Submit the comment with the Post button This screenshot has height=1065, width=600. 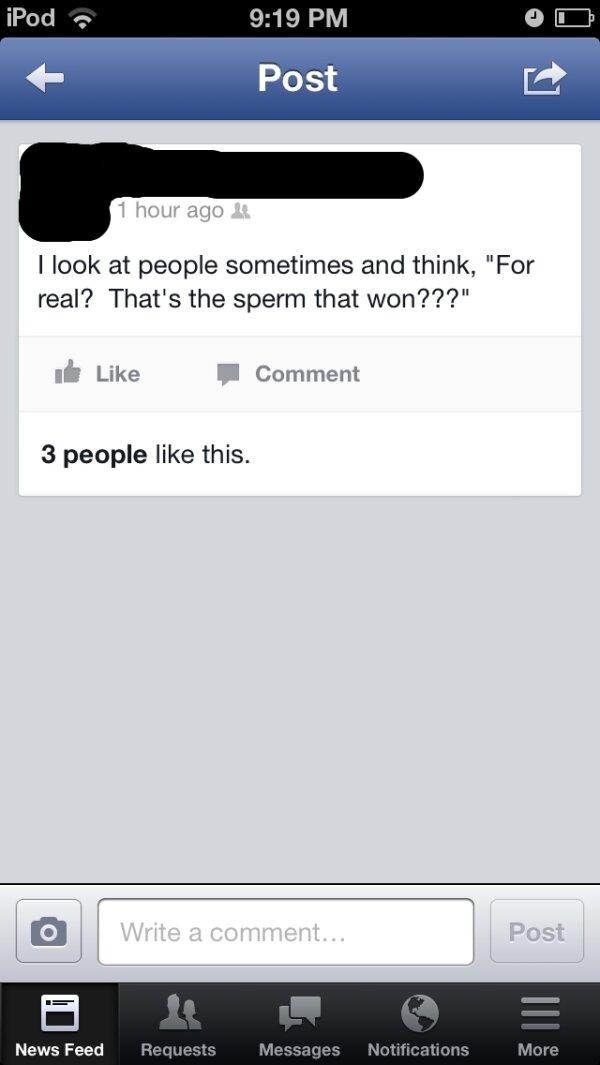click(536, 932)
